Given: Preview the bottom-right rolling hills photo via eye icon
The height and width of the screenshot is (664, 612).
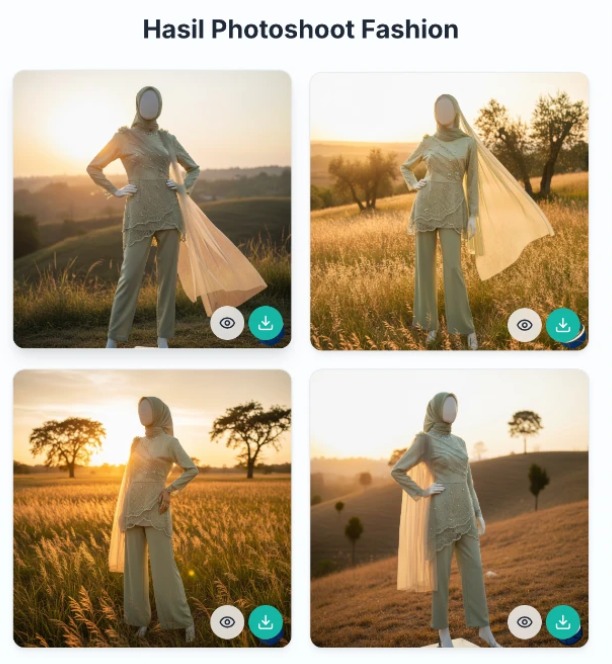Looking at the screenshot, I should coord(524,622).
